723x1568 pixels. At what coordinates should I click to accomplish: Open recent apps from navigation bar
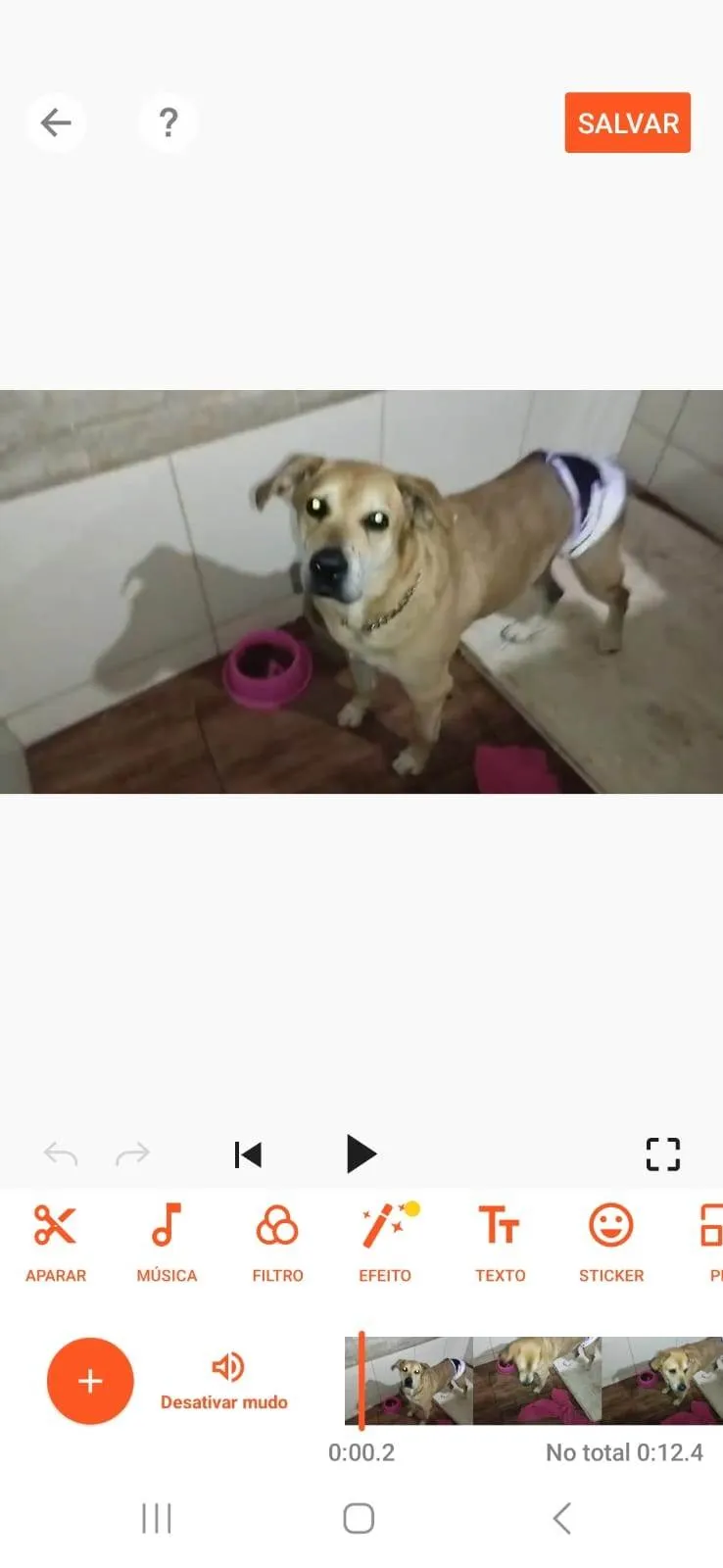[157, 1518]
